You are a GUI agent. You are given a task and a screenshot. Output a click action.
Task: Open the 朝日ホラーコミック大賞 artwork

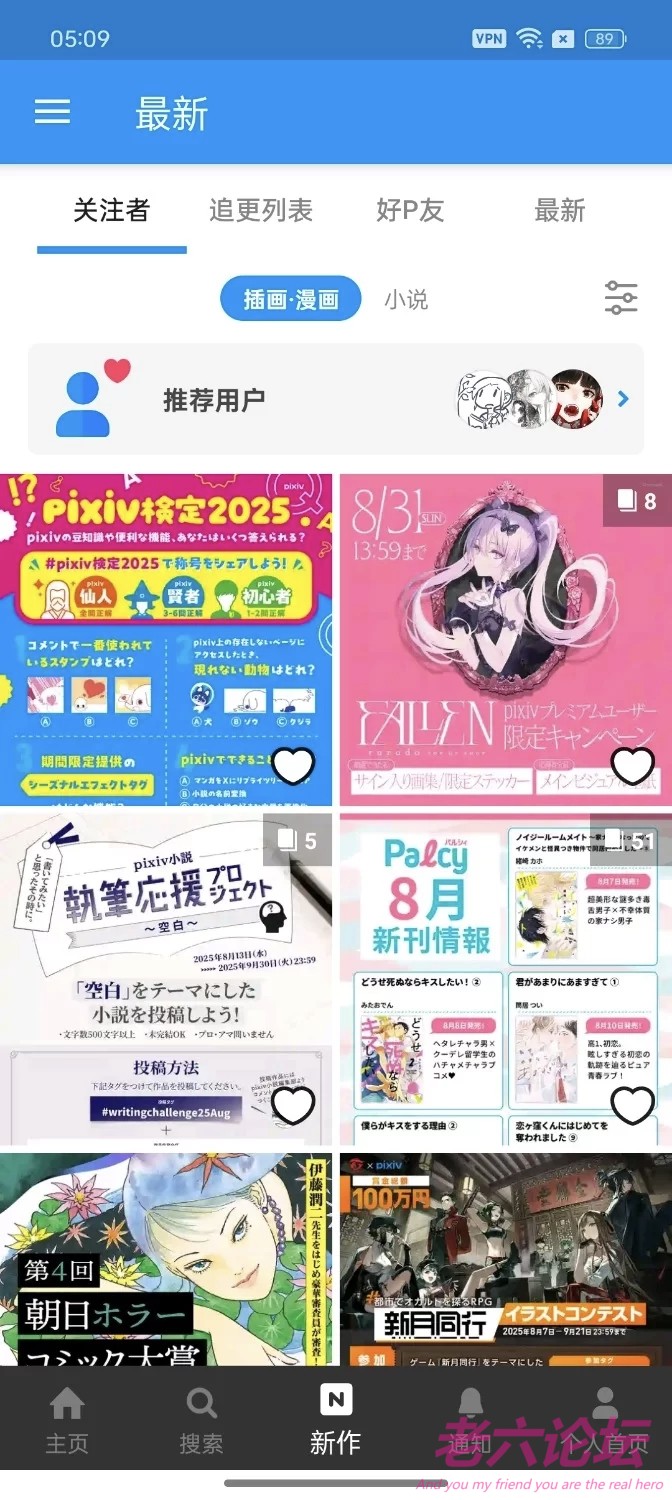point(165,1260)
